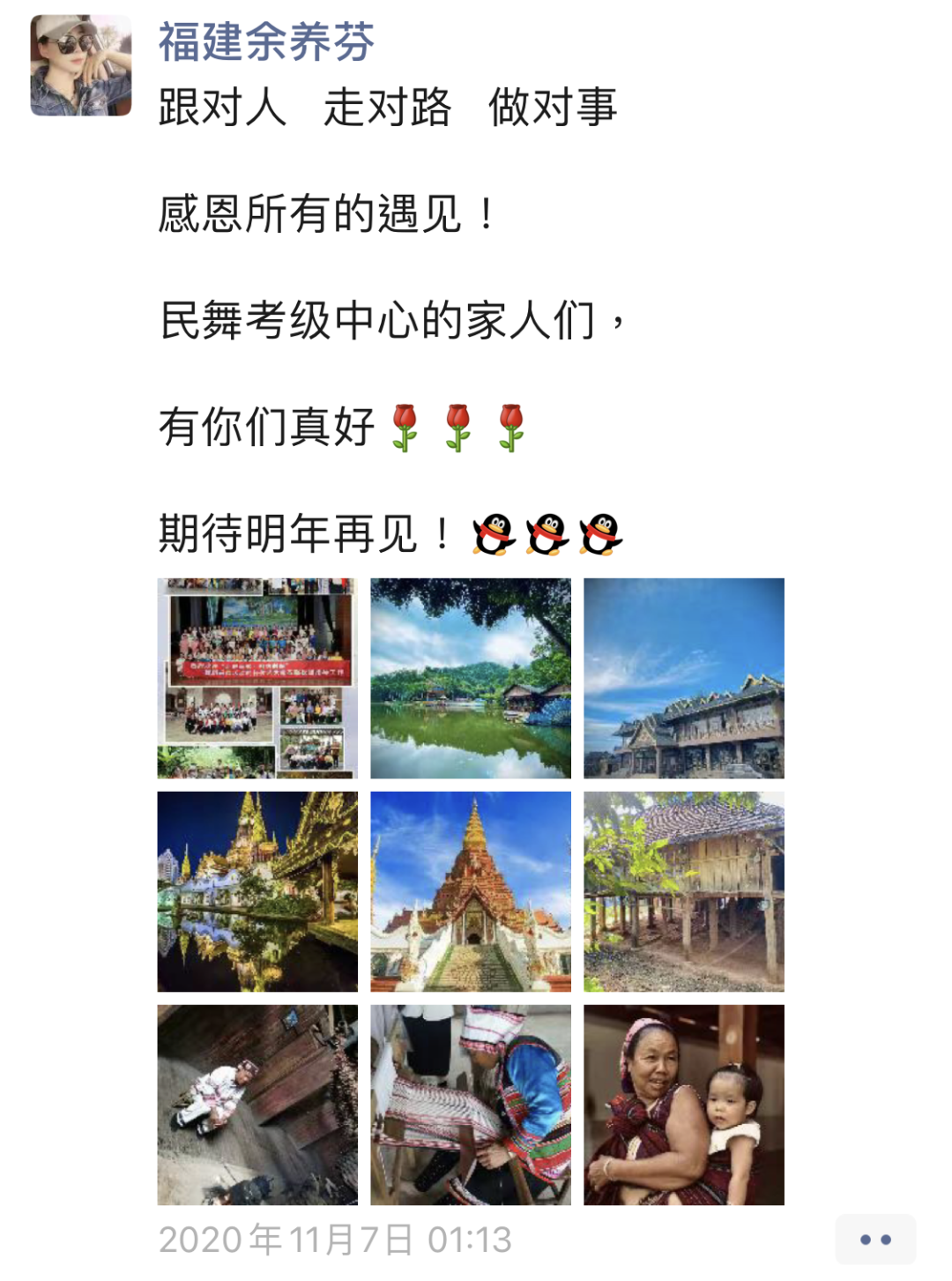View the weaving woman in blue photo
Viewport: 952px width, 1281px height.
click(471, 1105)
